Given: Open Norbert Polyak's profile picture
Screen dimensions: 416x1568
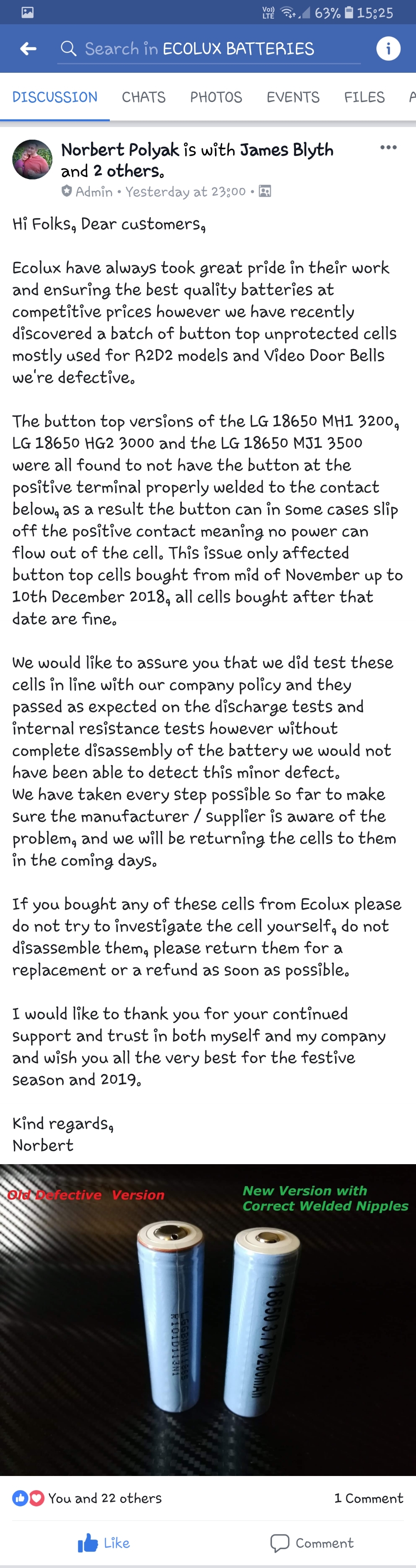Looking at the screenshot, I should (x=32, y=159).
